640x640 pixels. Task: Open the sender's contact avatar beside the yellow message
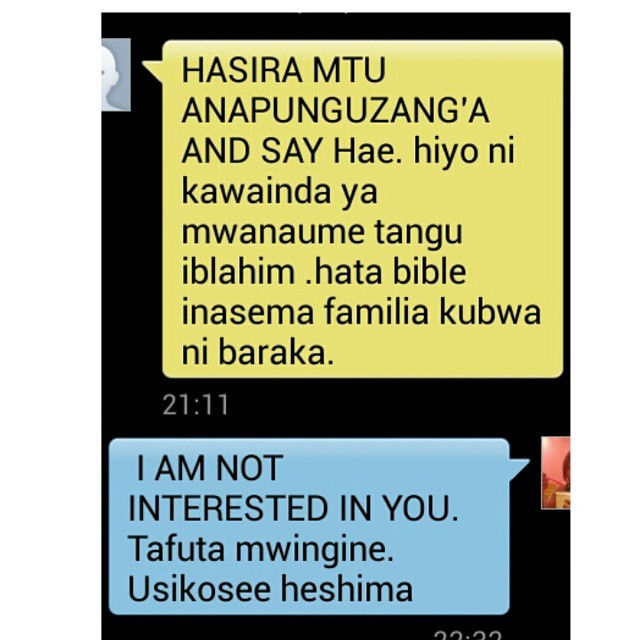(116, 74)
